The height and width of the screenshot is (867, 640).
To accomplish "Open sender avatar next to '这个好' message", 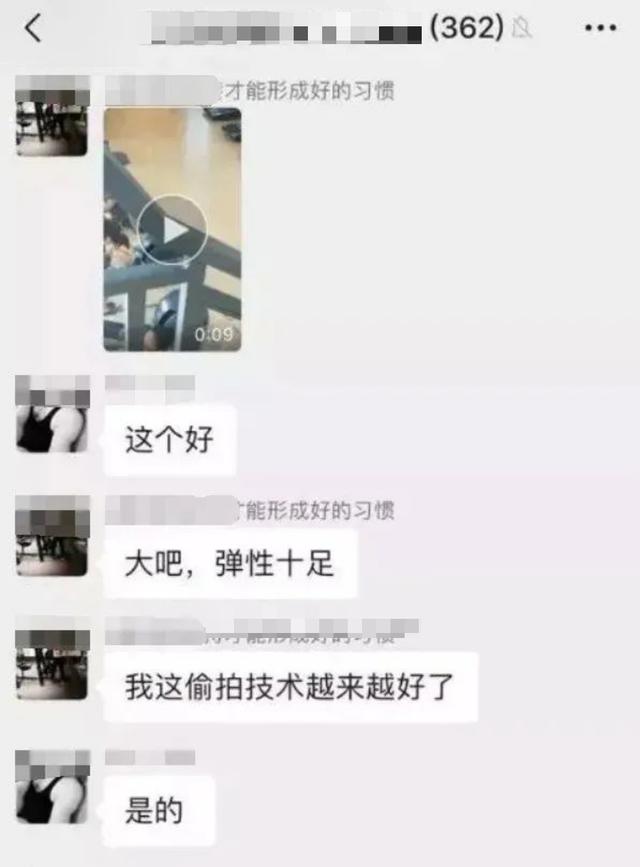I will click(52, 414).
